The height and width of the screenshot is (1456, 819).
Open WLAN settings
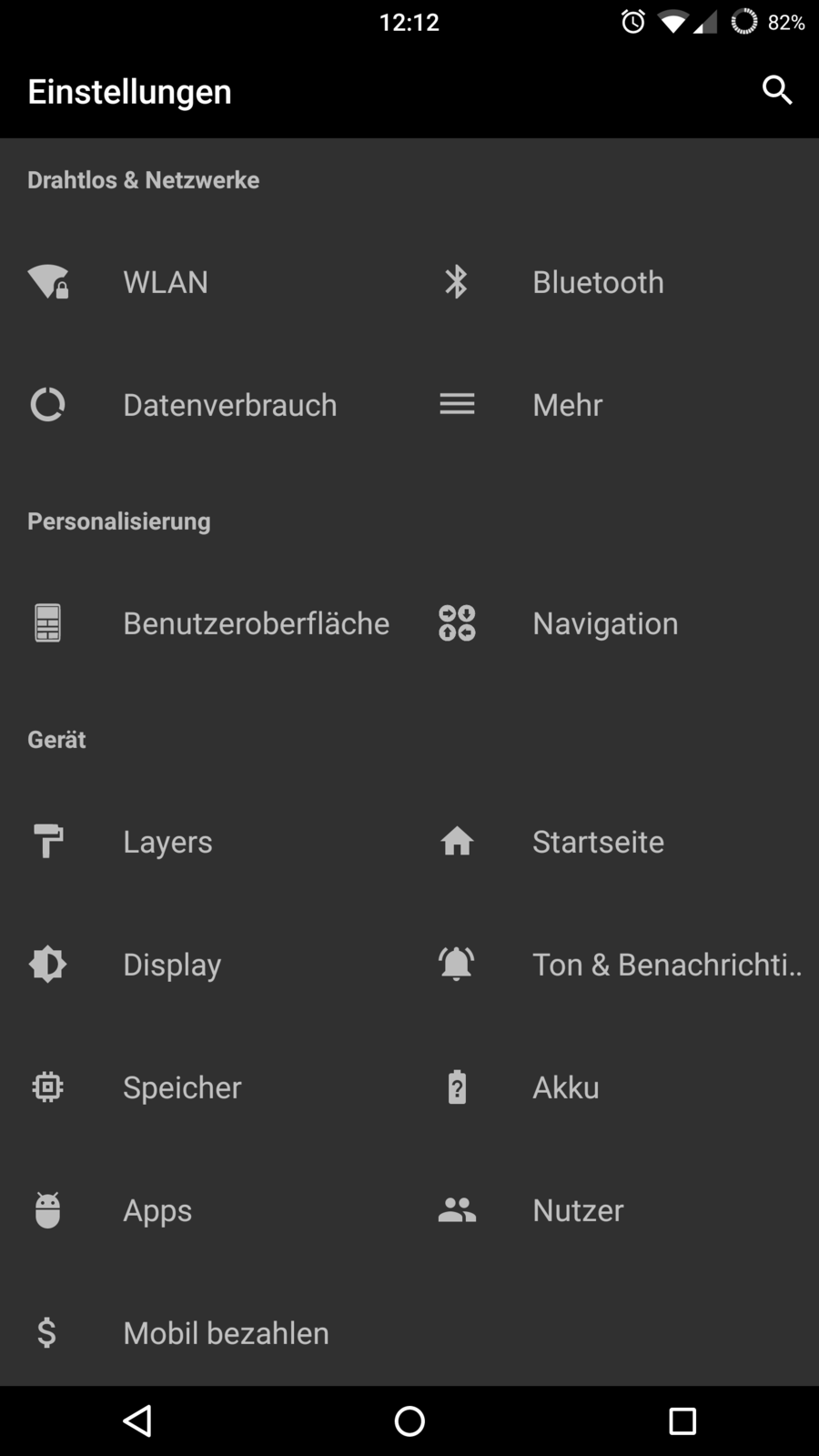[166, 282]
